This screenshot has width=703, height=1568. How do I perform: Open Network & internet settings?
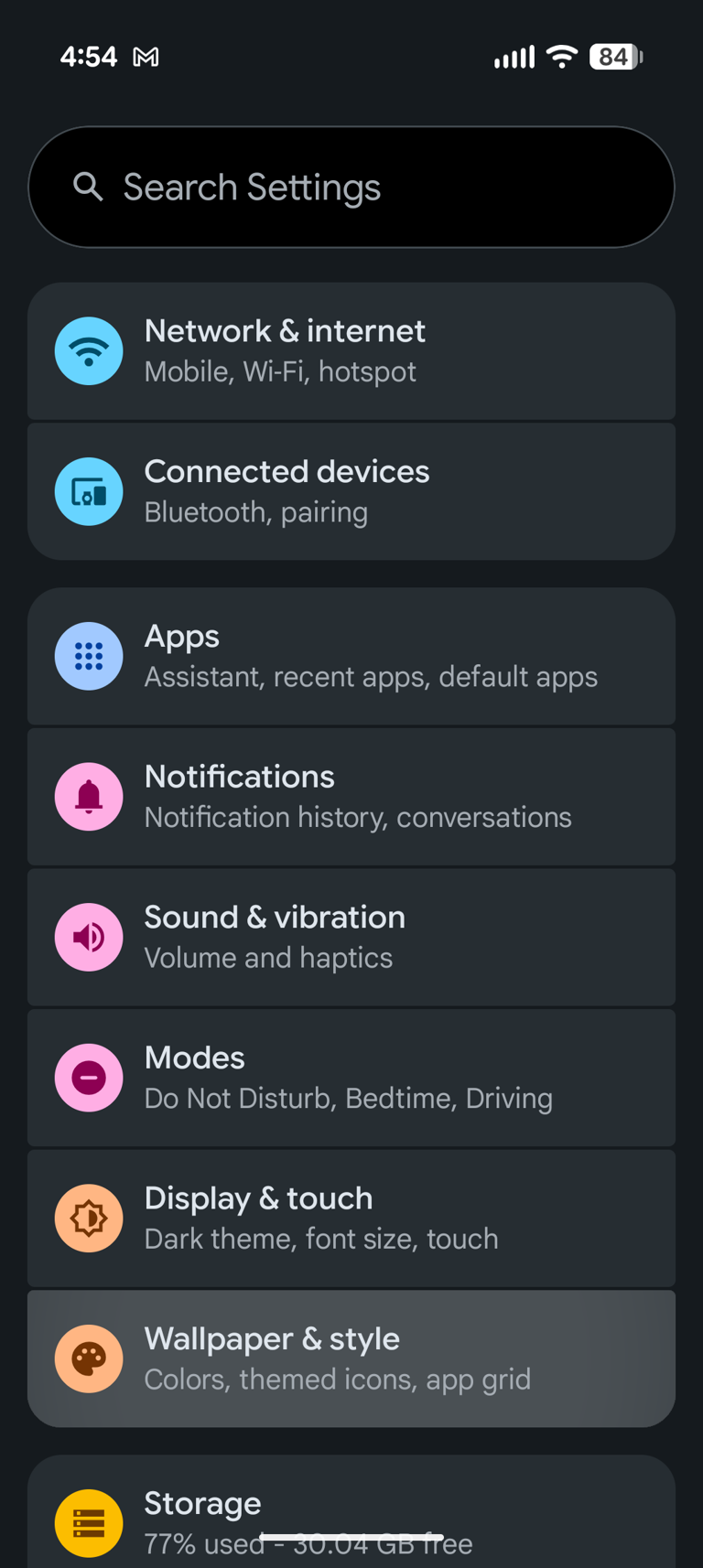[x=351, y=351]
